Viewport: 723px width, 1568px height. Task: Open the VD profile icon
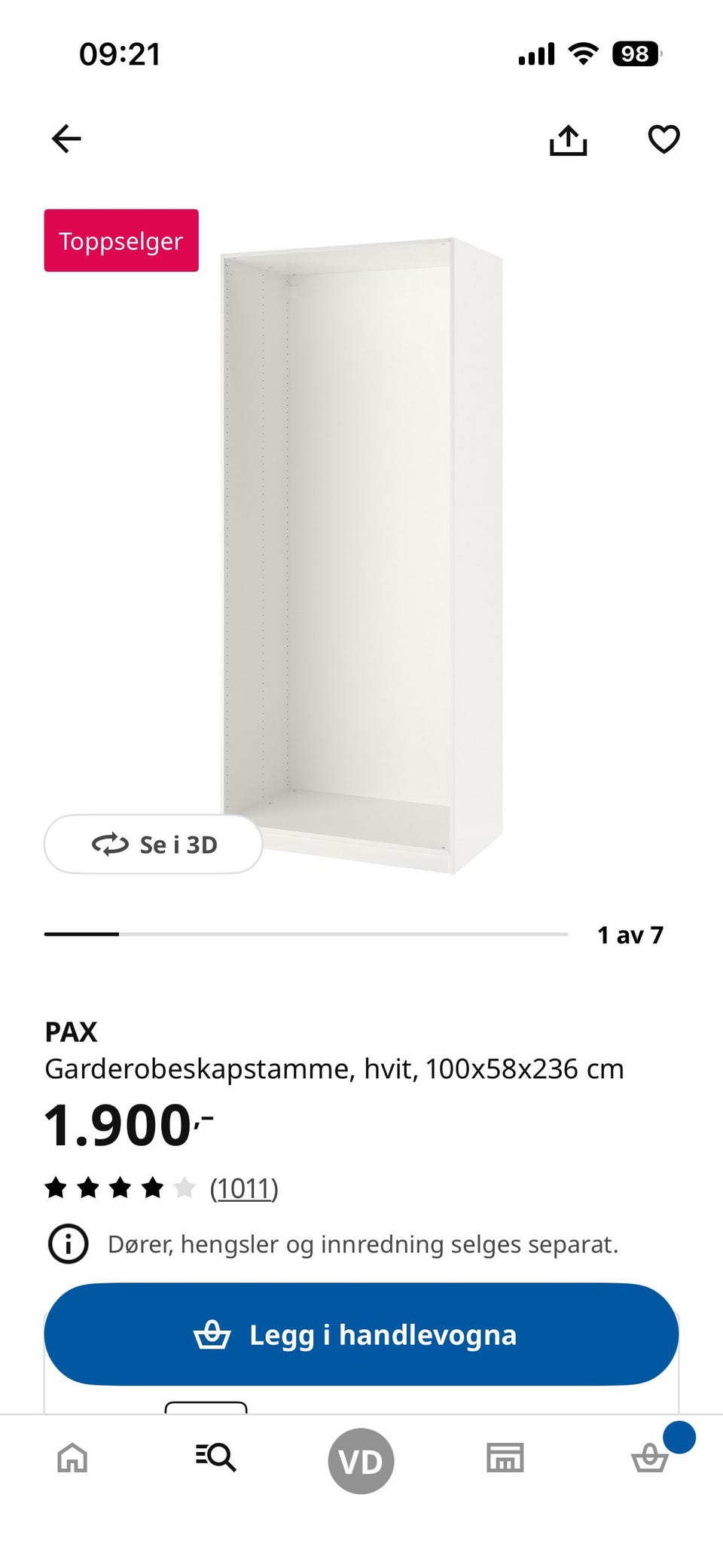click(361, 1459)
